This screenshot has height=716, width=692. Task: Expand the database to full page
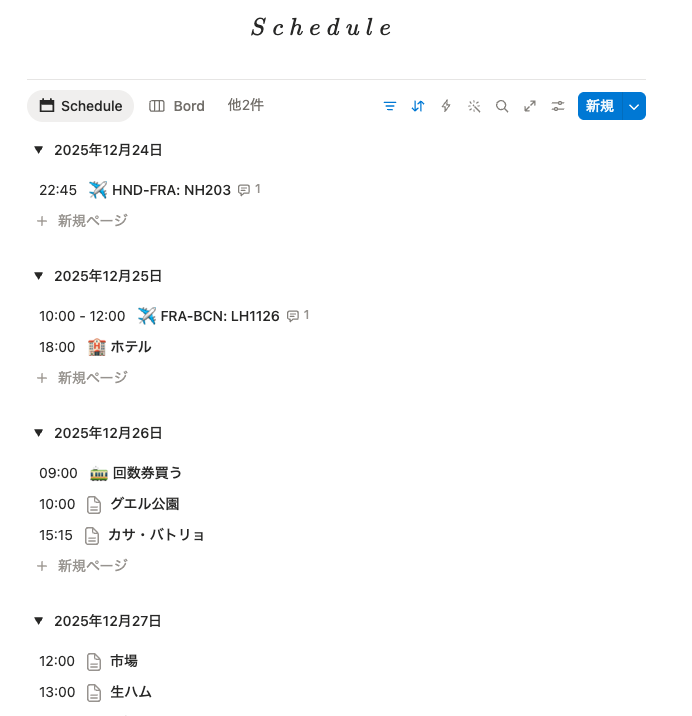[530, 106]
